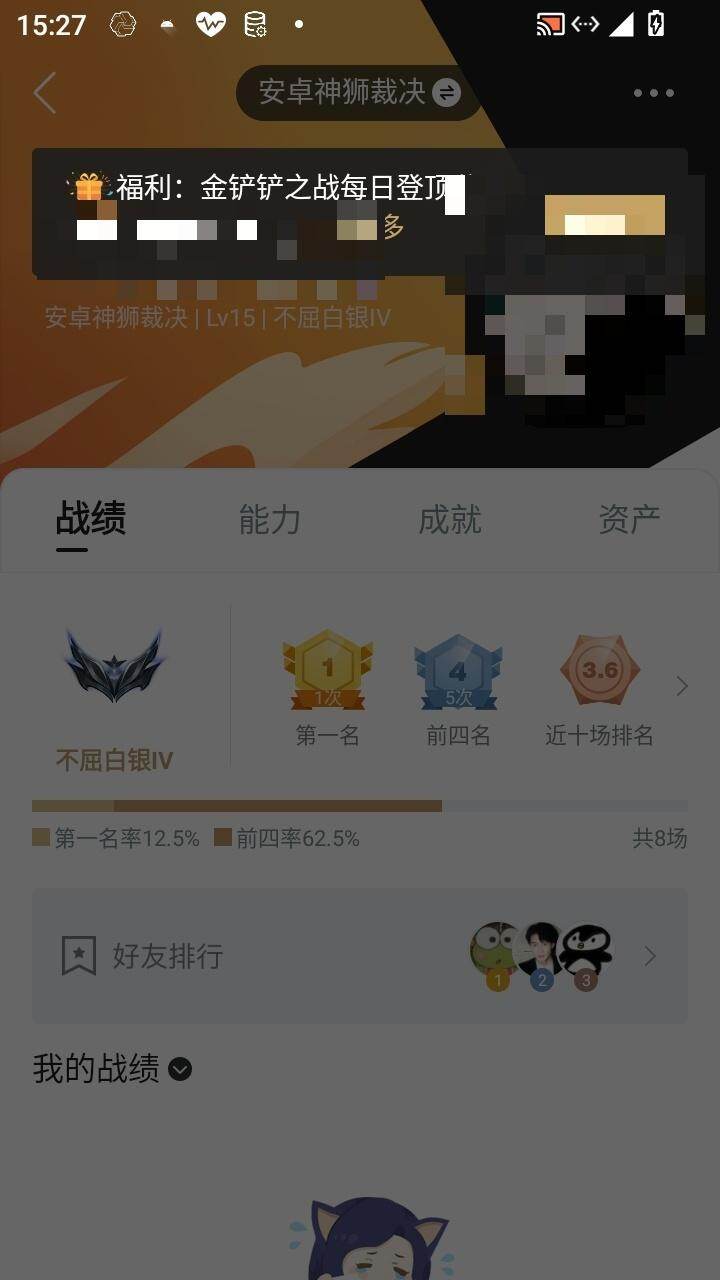Image resolution: width=720 pixels, height=1280 pixels.
Task: Open 好友排行 list via right arrow
Action: pos(651,955)
